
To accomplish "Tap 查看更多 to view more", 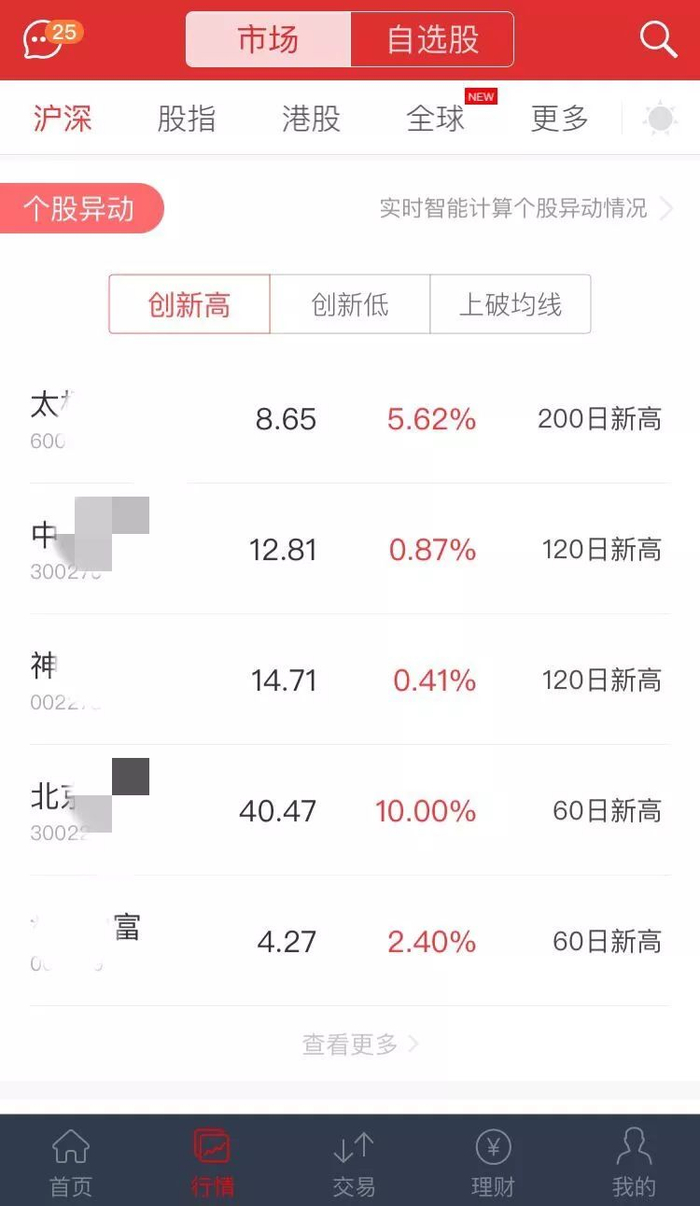I will (359, 1045).
